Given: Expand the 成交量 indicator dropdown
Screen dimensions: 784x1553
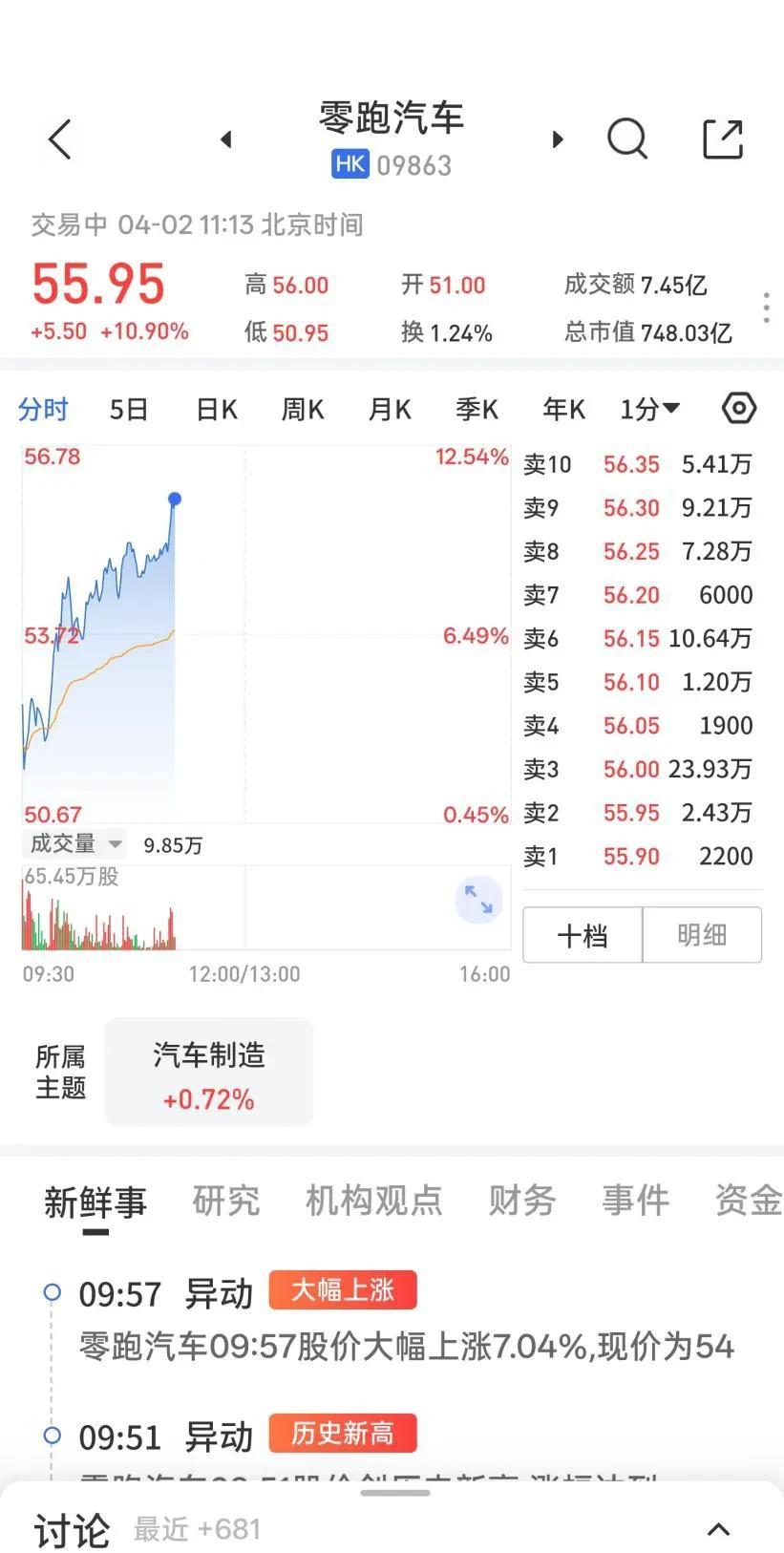Looking at the screenshot, I should [x=74, y=843].
